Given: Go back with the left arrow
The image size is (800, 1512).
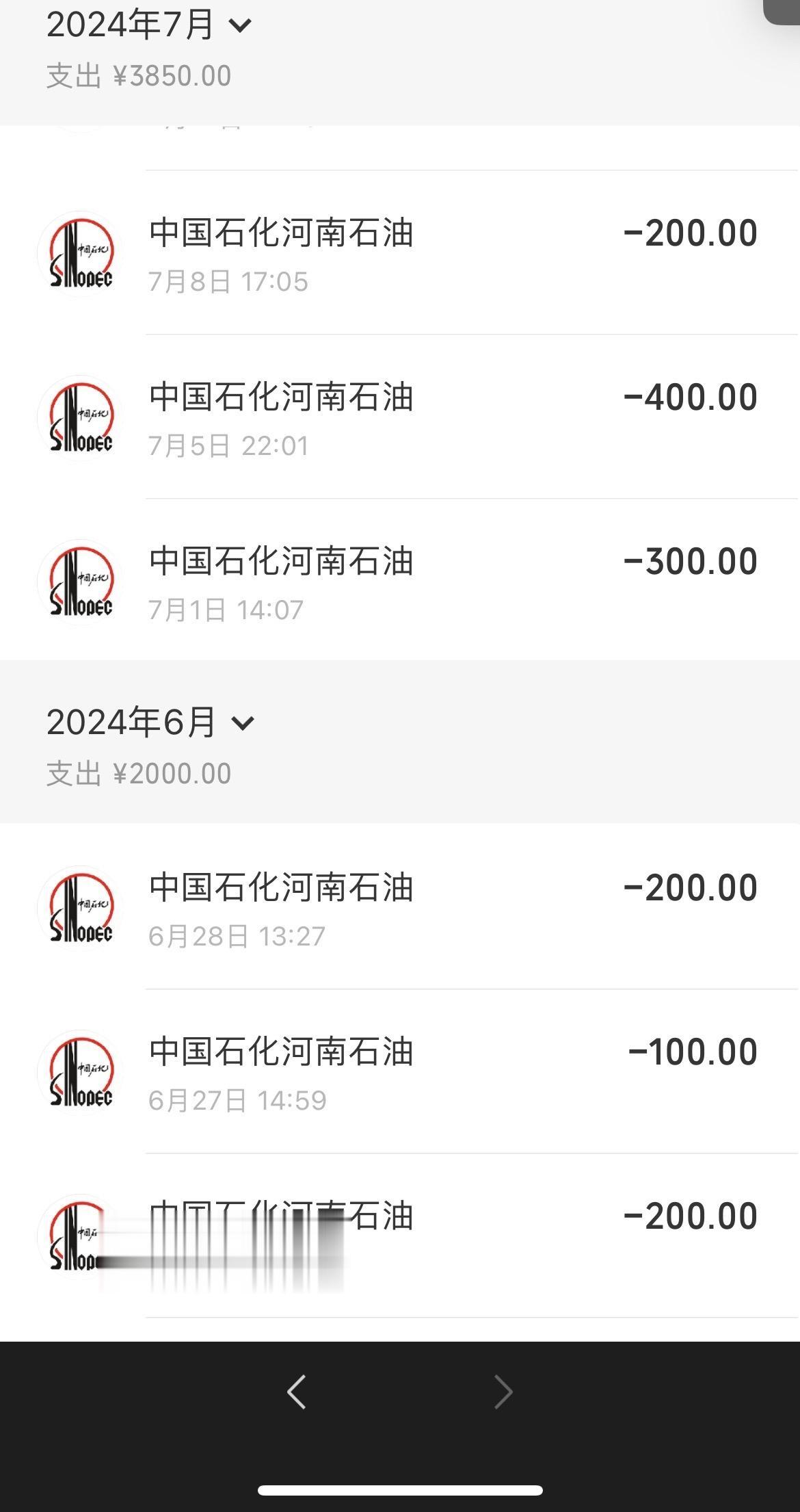Looking at the screenshot, I should [x=296, y=1392].
